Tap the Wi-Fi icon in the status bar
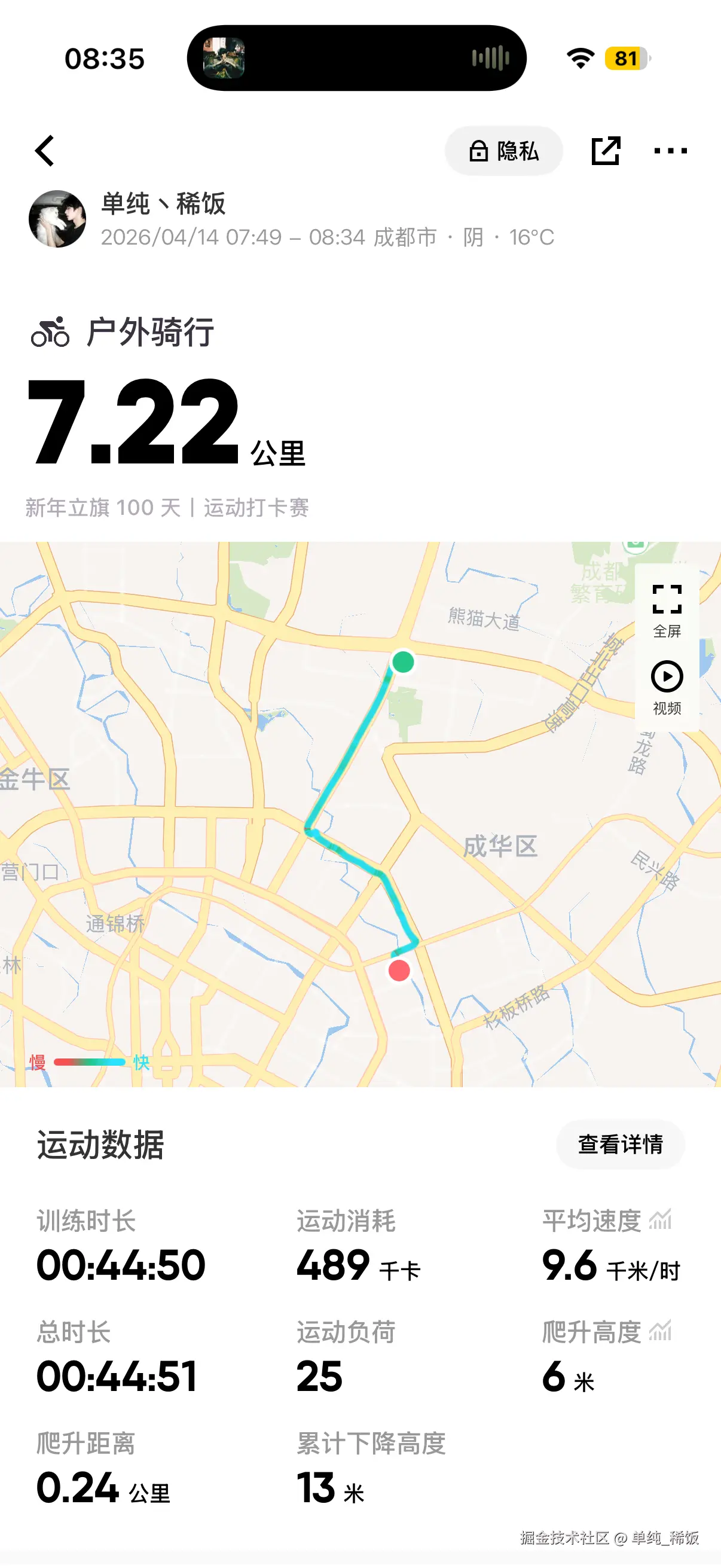The height and width of the screenshot is (1568, 721). (x=579, y=59)
